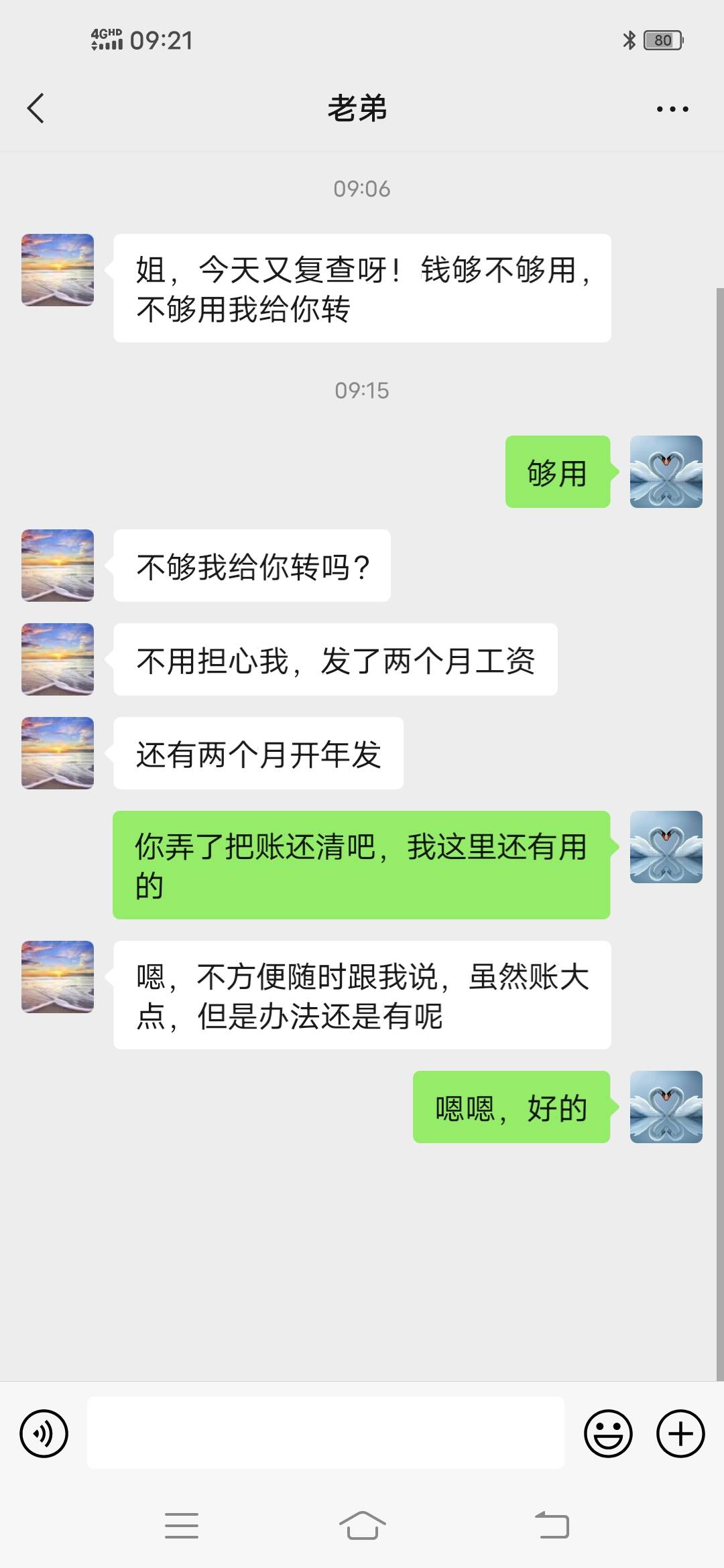Tap the green 够用 message bubble
Image resolution: width=724 pixels, height=1568 pixels.
(x=558, y=471)
